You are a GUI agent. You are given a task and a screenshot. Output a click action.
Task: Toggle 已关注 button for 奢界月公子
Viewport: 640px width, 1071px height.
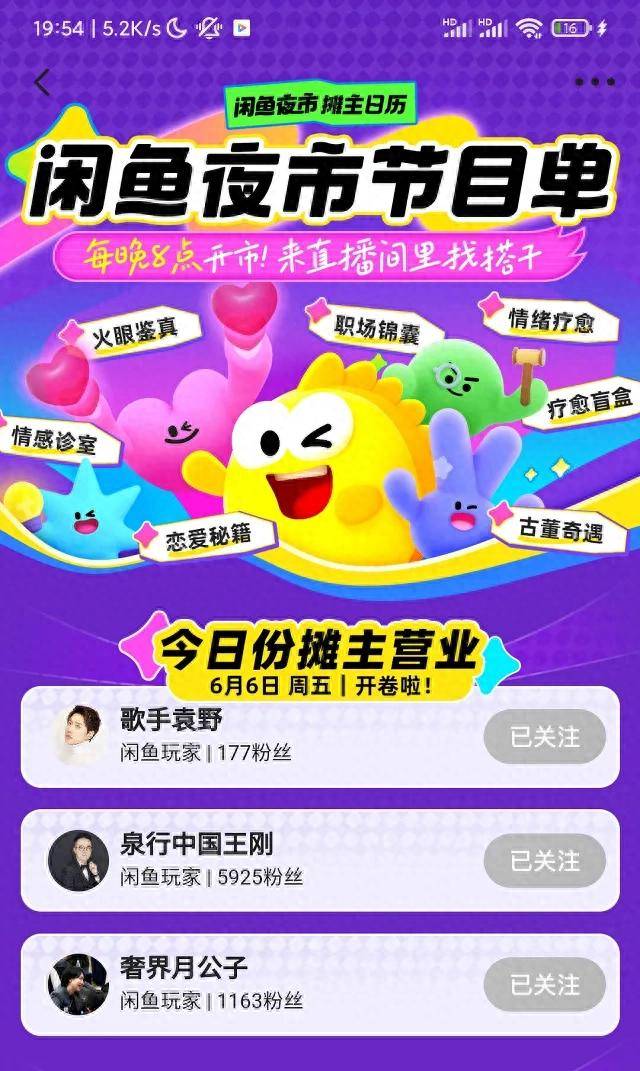click(x=545, y=984)
